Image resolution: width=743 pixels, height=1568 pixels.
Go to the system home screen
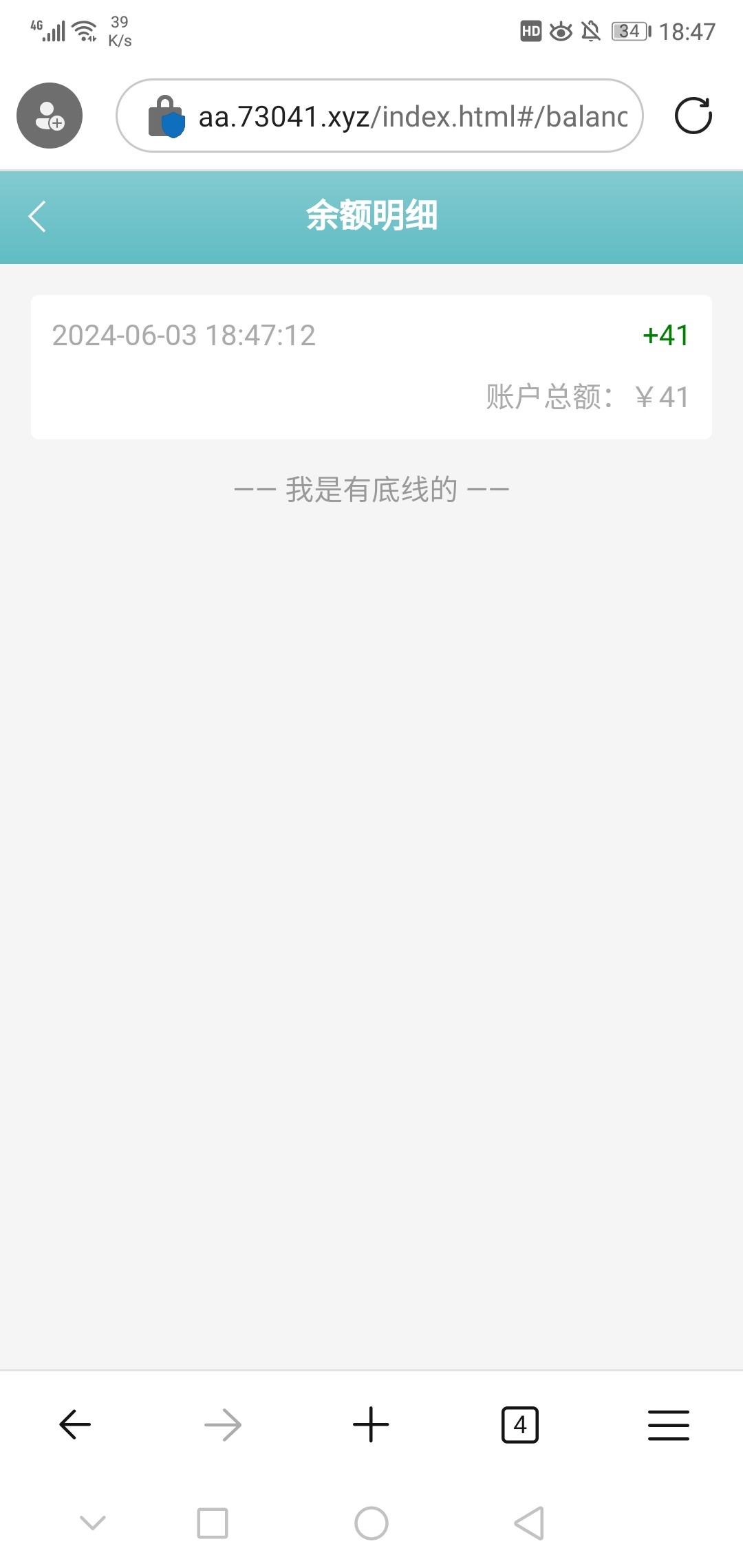(x=371, y=1523)
